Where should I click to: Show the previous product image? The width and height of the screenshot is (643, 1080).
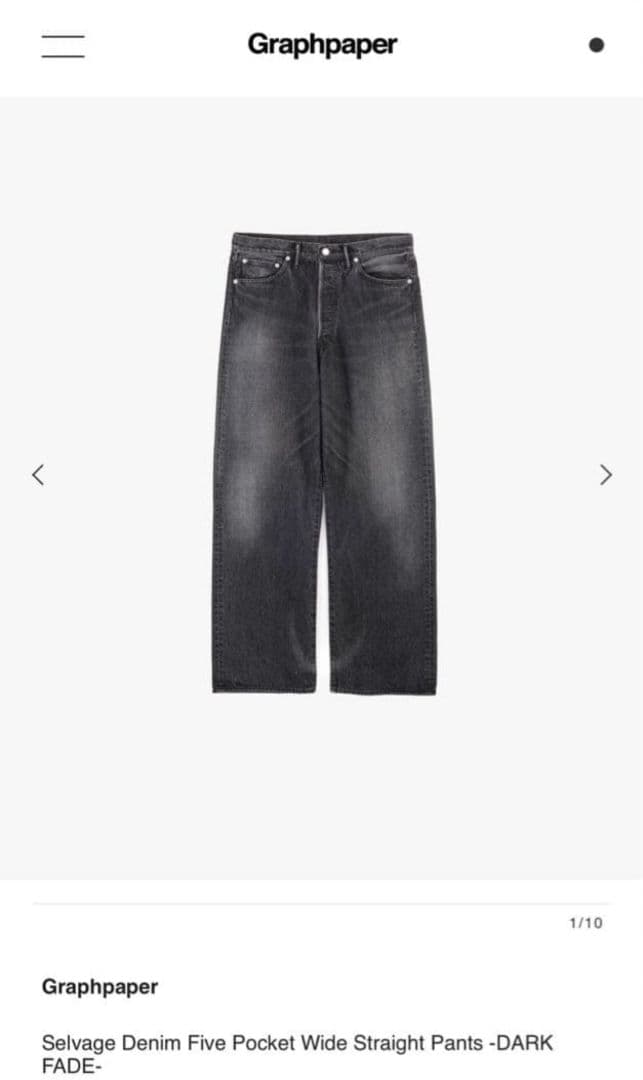pos(38,475)
